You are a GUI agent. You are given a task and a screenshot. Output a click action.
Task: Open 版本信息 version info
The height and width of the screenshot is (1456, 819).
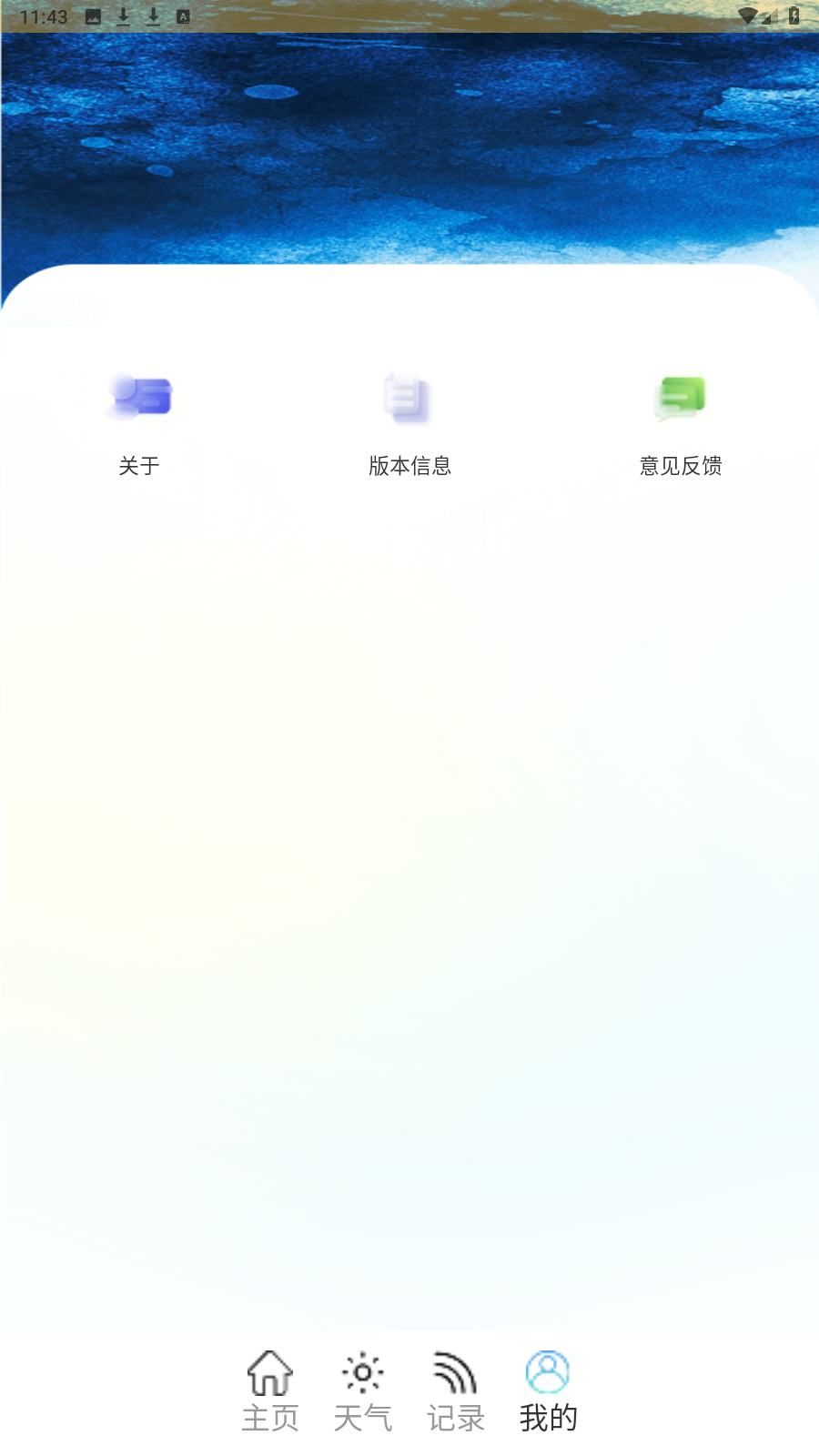point(409,423)
